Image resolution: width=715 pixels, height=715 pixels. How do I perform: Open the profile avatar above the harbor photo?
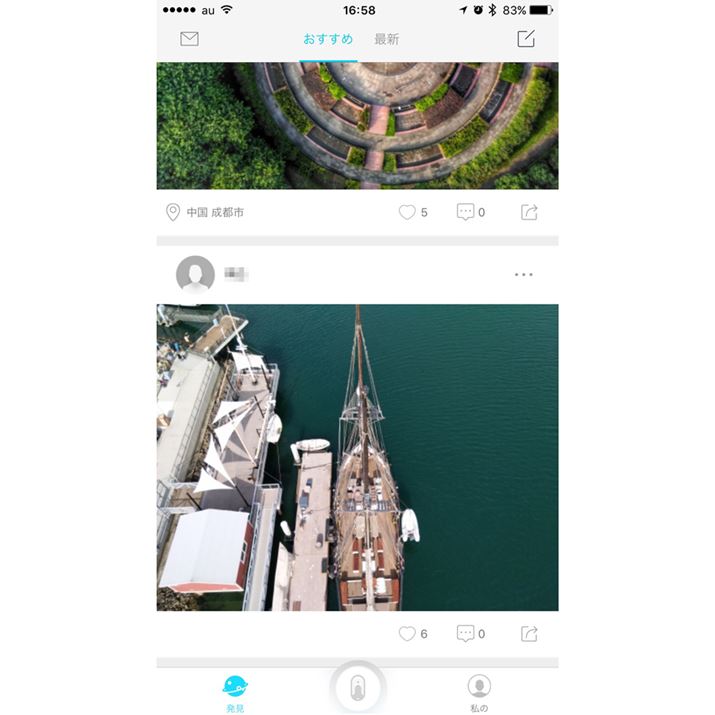click(195, 275)
